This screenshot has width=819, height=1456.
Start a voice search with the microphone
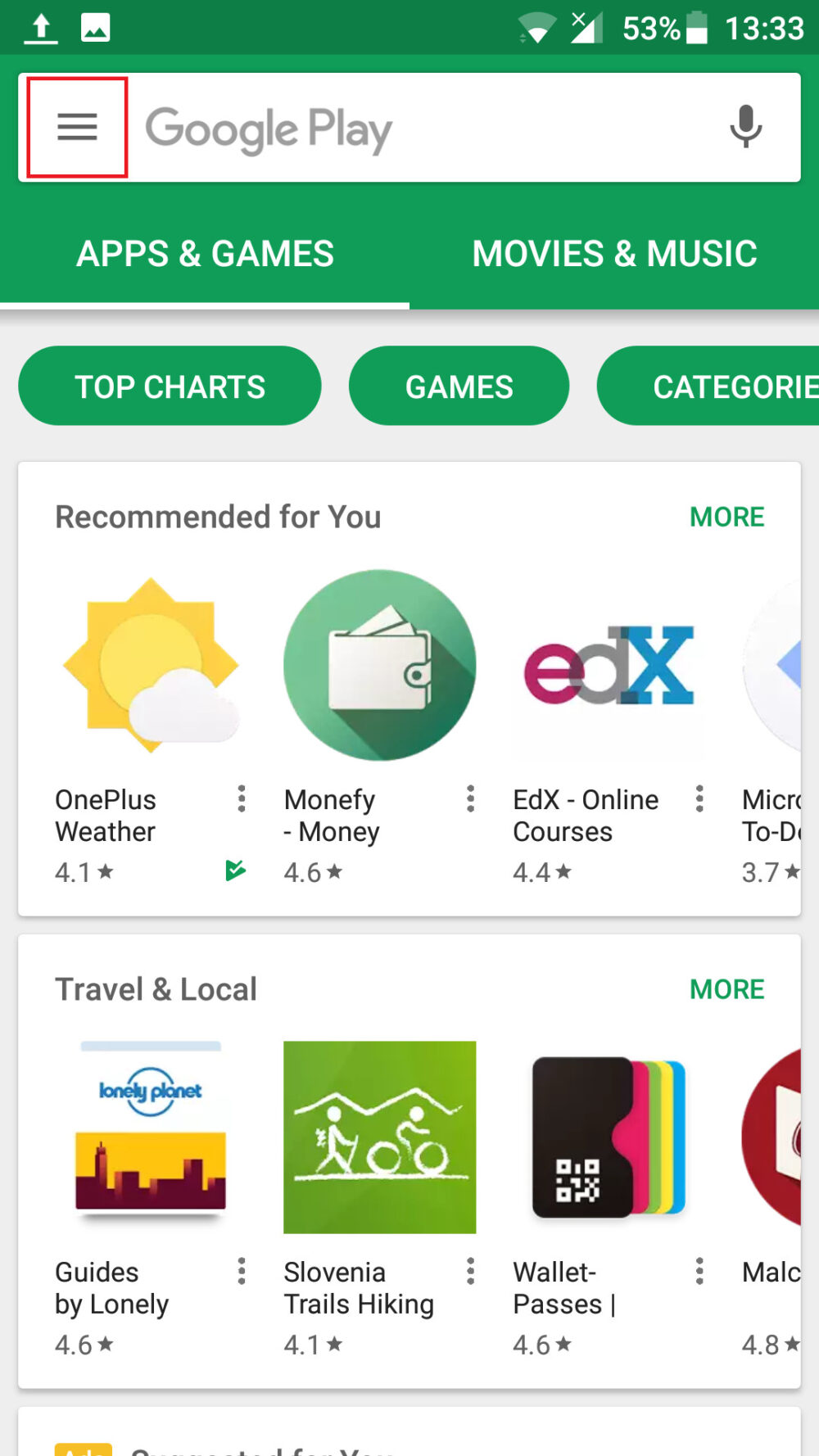(745, 128)
